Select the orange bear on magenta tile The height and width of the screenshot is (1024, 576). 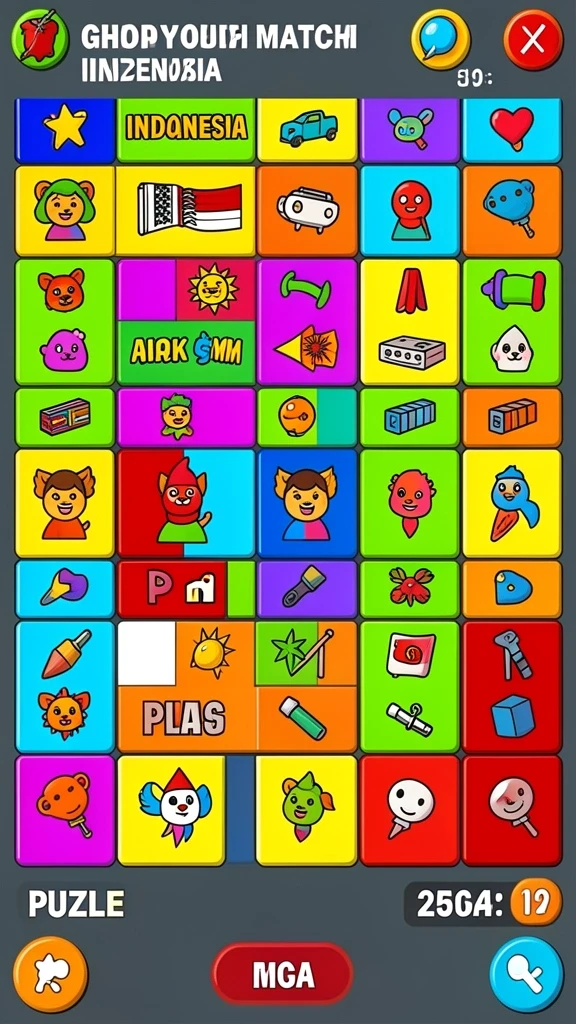coord(65,810)
